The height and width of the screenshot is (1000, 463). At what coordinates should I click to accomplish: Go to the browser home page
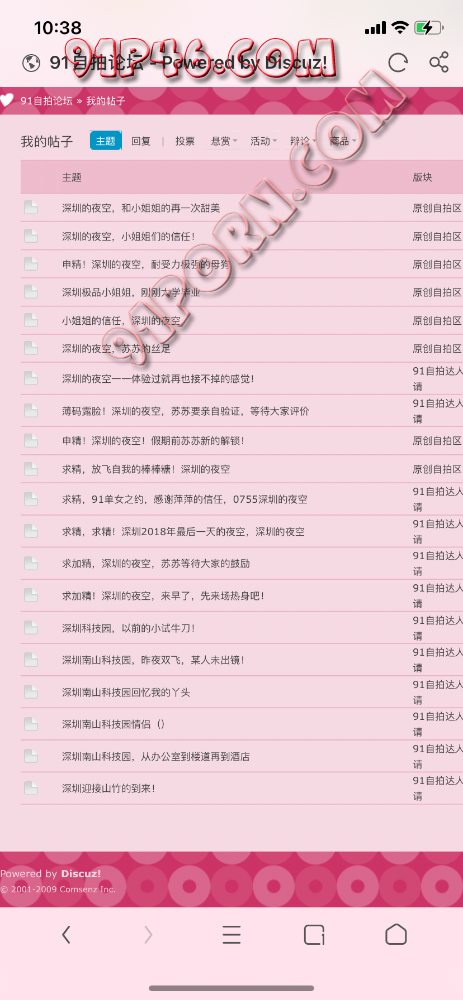coord(396,934)
